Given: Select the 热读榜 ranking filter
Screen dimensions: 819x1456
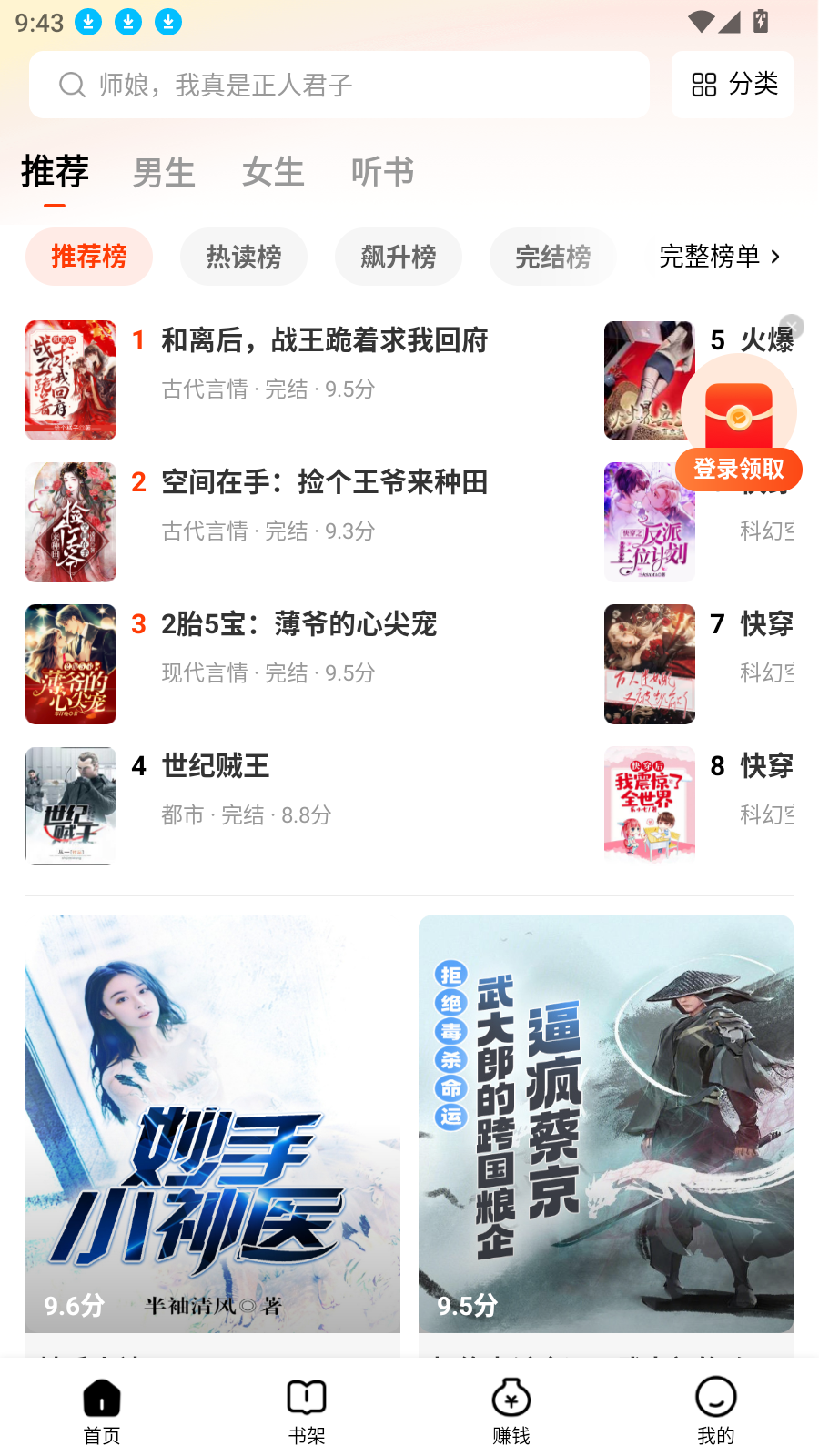Looking at the screenshot, I should (243, 257).
